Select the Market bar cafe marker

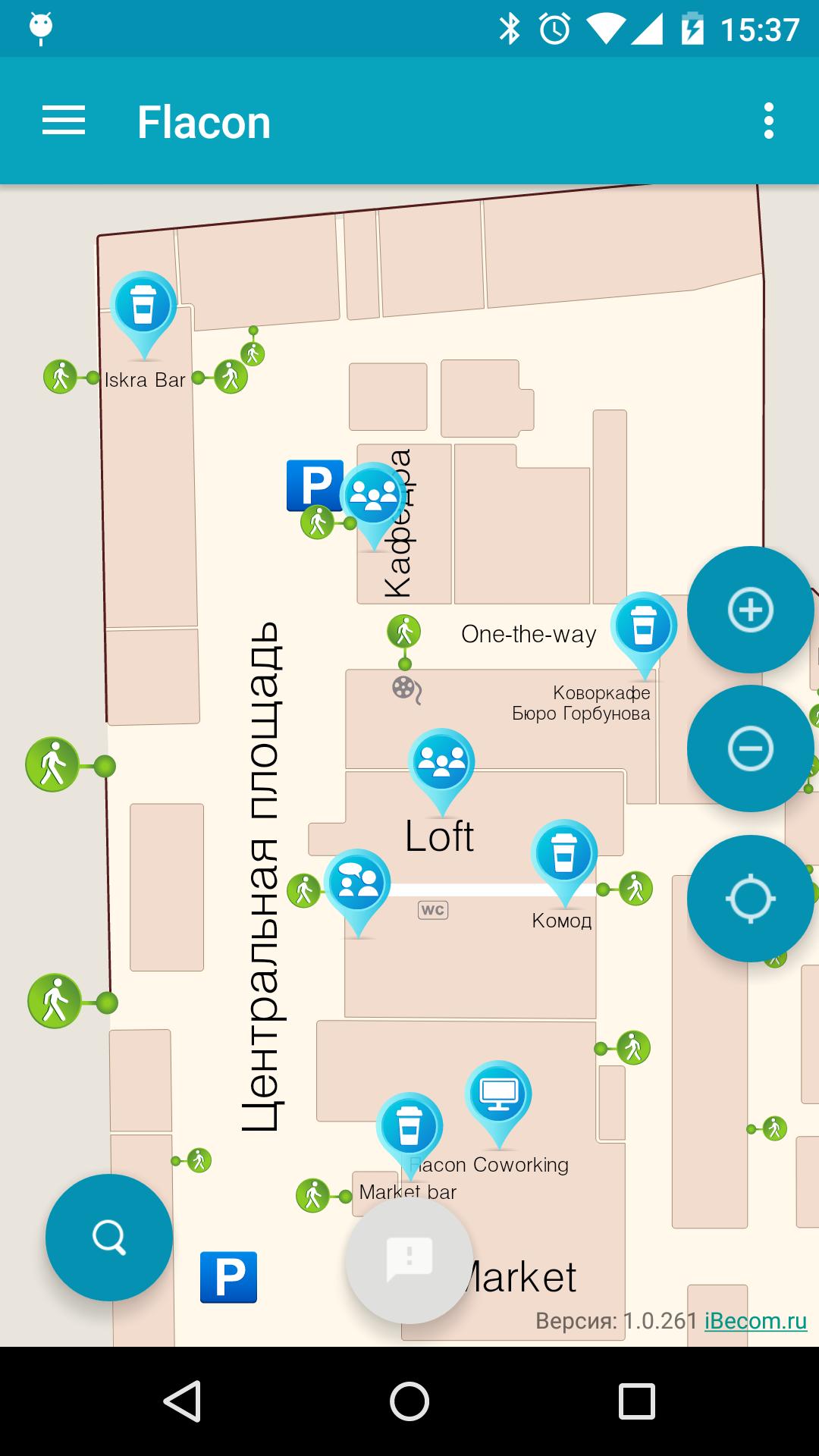tap(409, 1128)
